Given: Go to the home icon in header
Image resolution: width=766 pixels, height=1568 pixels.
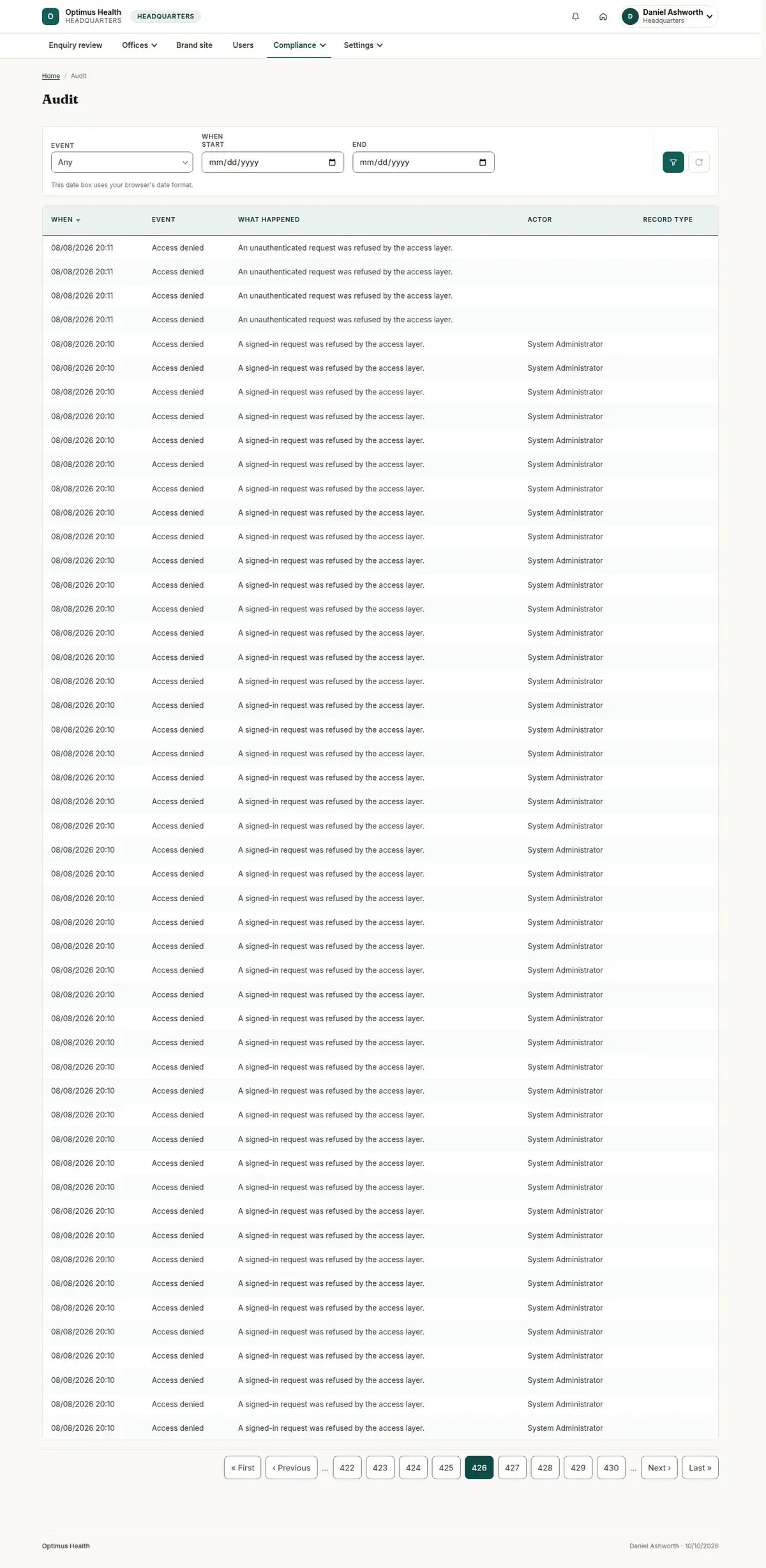Looking at the screenshot, I should [x=603, y=17].
